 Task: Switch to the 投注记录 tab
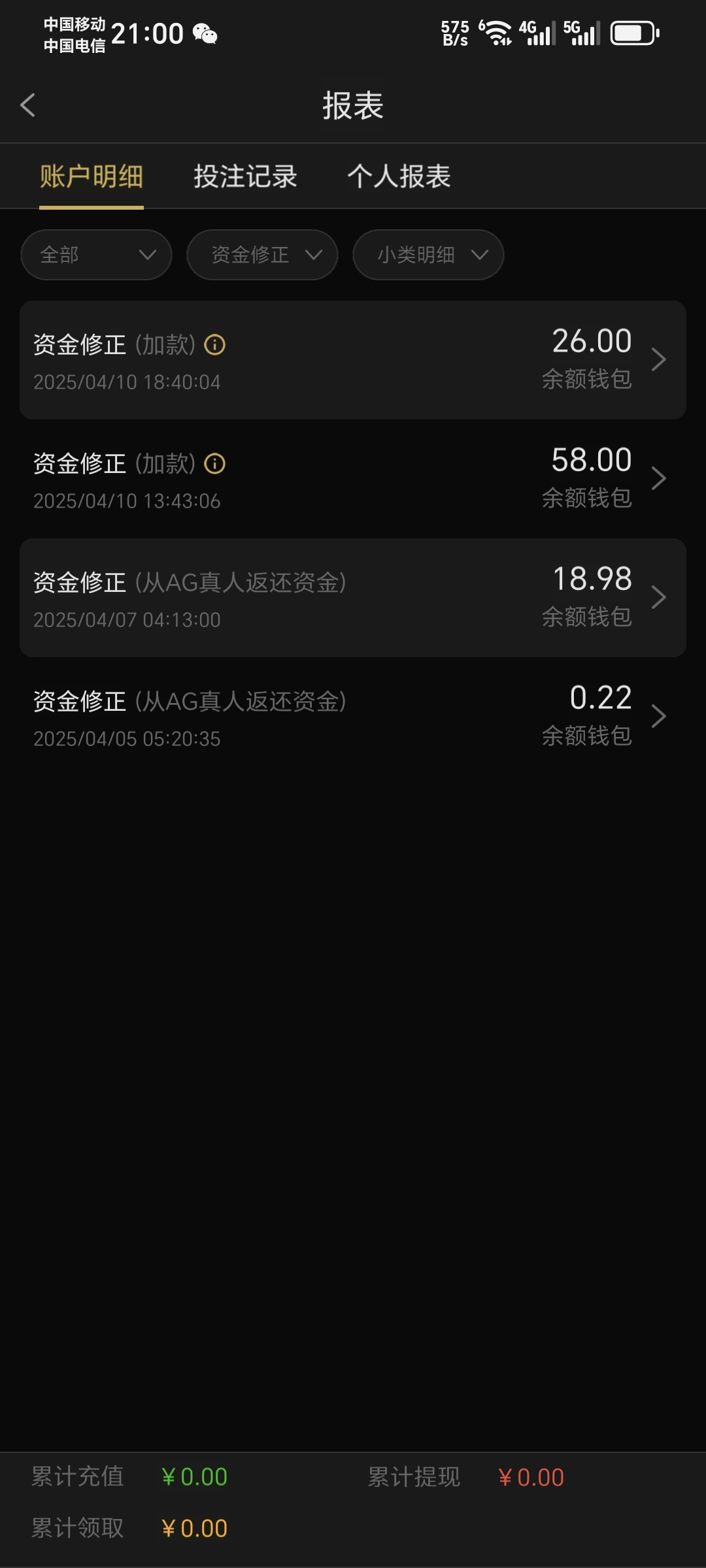(245, 176)
